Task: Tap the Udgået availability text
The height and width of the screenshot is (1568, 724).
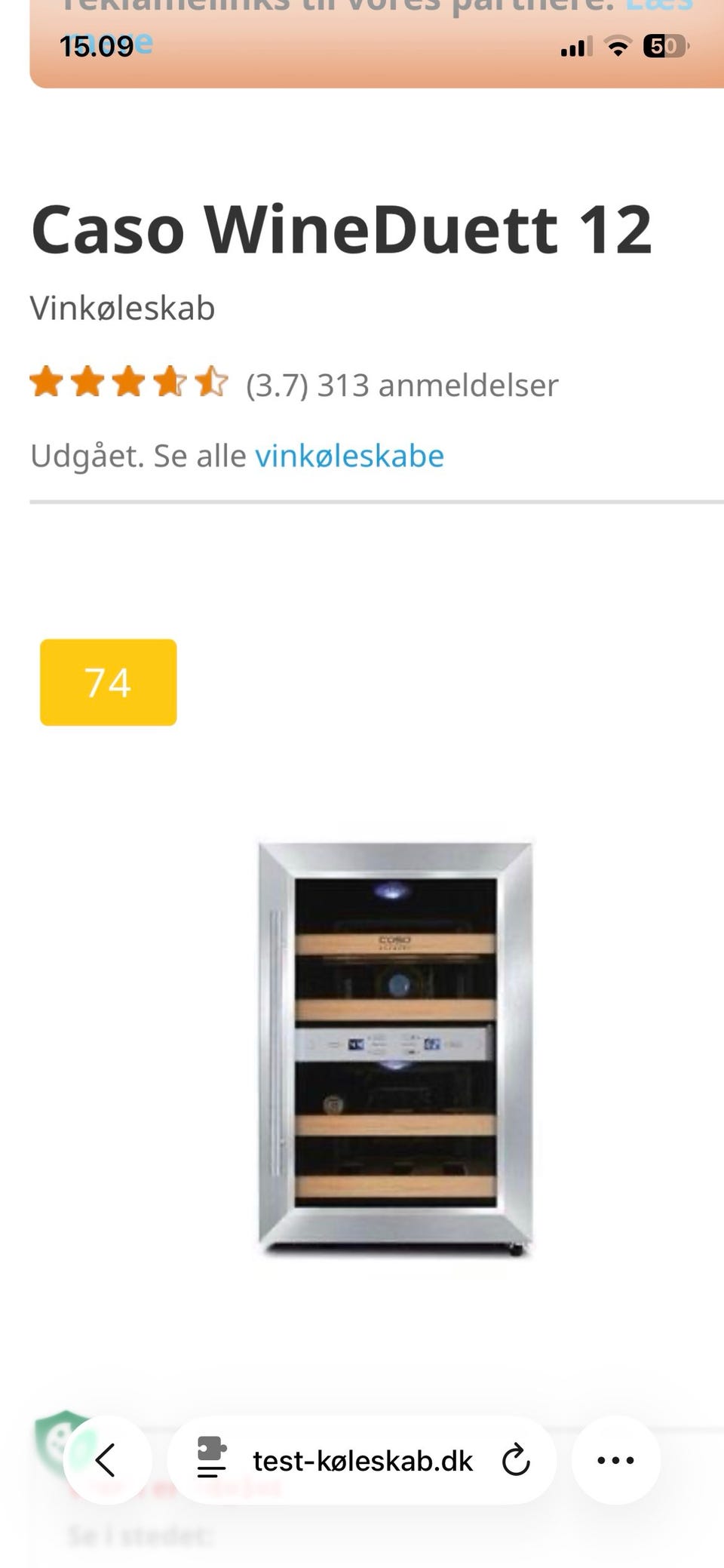Action: (83, 455)
